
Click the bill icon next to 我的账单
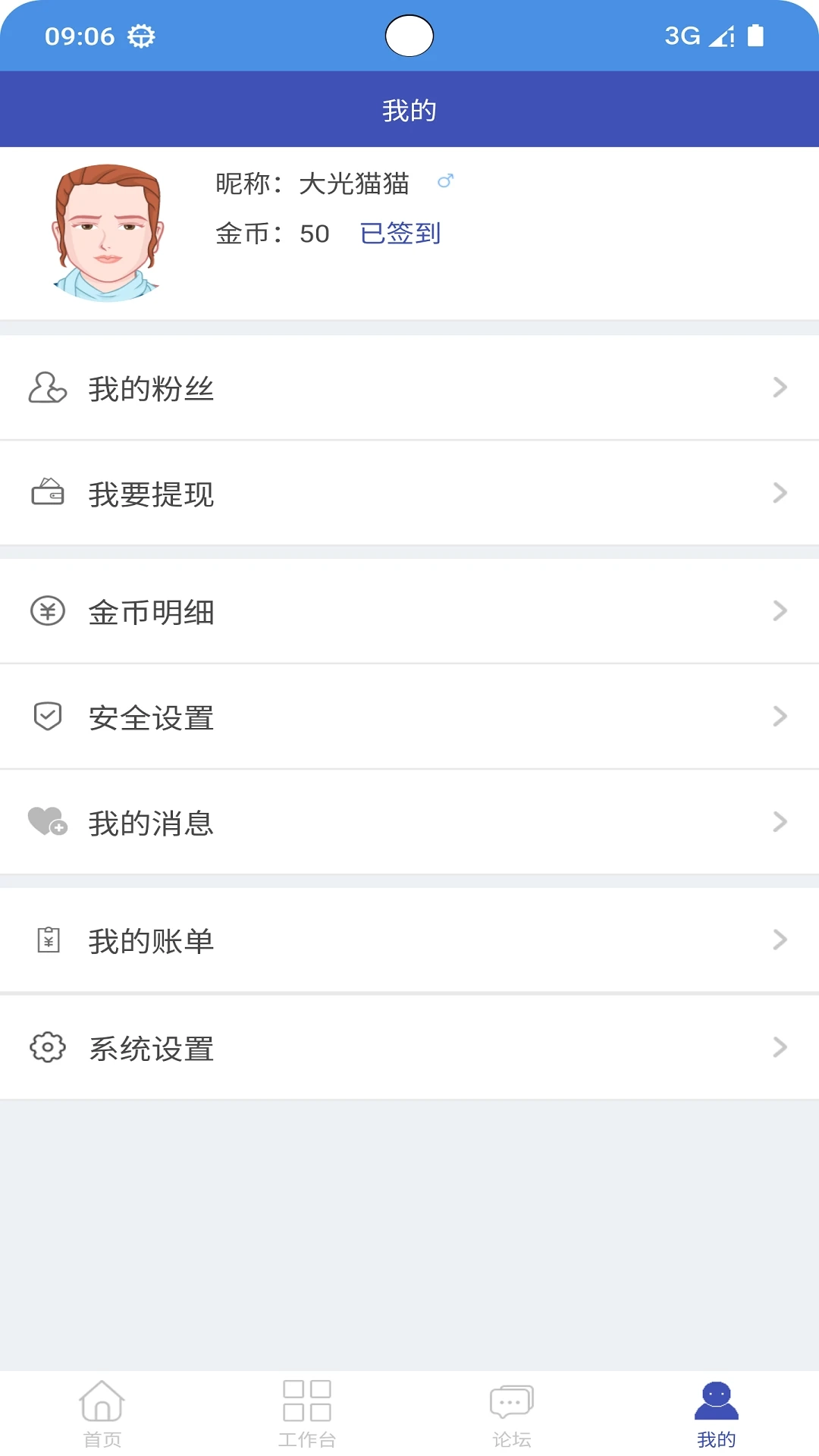[47, 940]
